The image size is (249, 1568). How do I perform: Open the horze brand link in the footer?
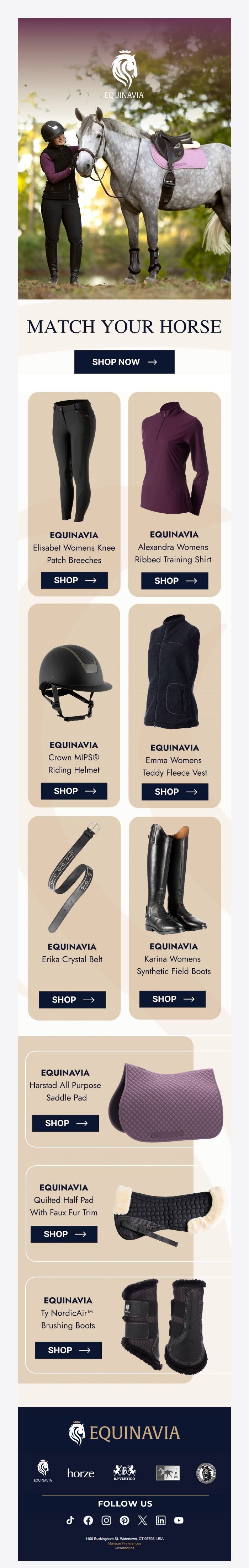click(x=80, y=1473)
